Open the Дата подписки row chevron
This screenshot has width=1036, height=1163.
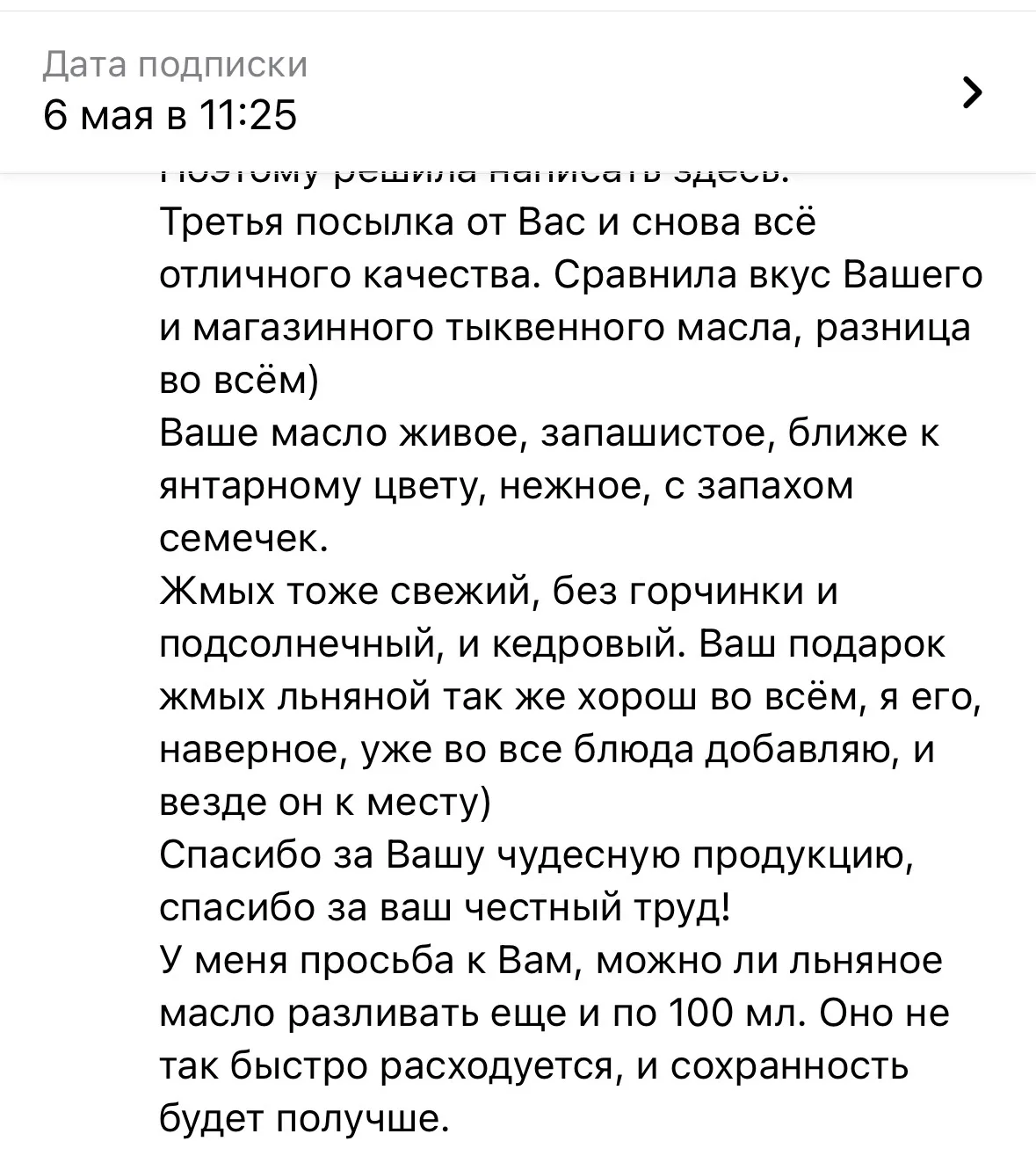pyautogui.click(x=972, y=91)
